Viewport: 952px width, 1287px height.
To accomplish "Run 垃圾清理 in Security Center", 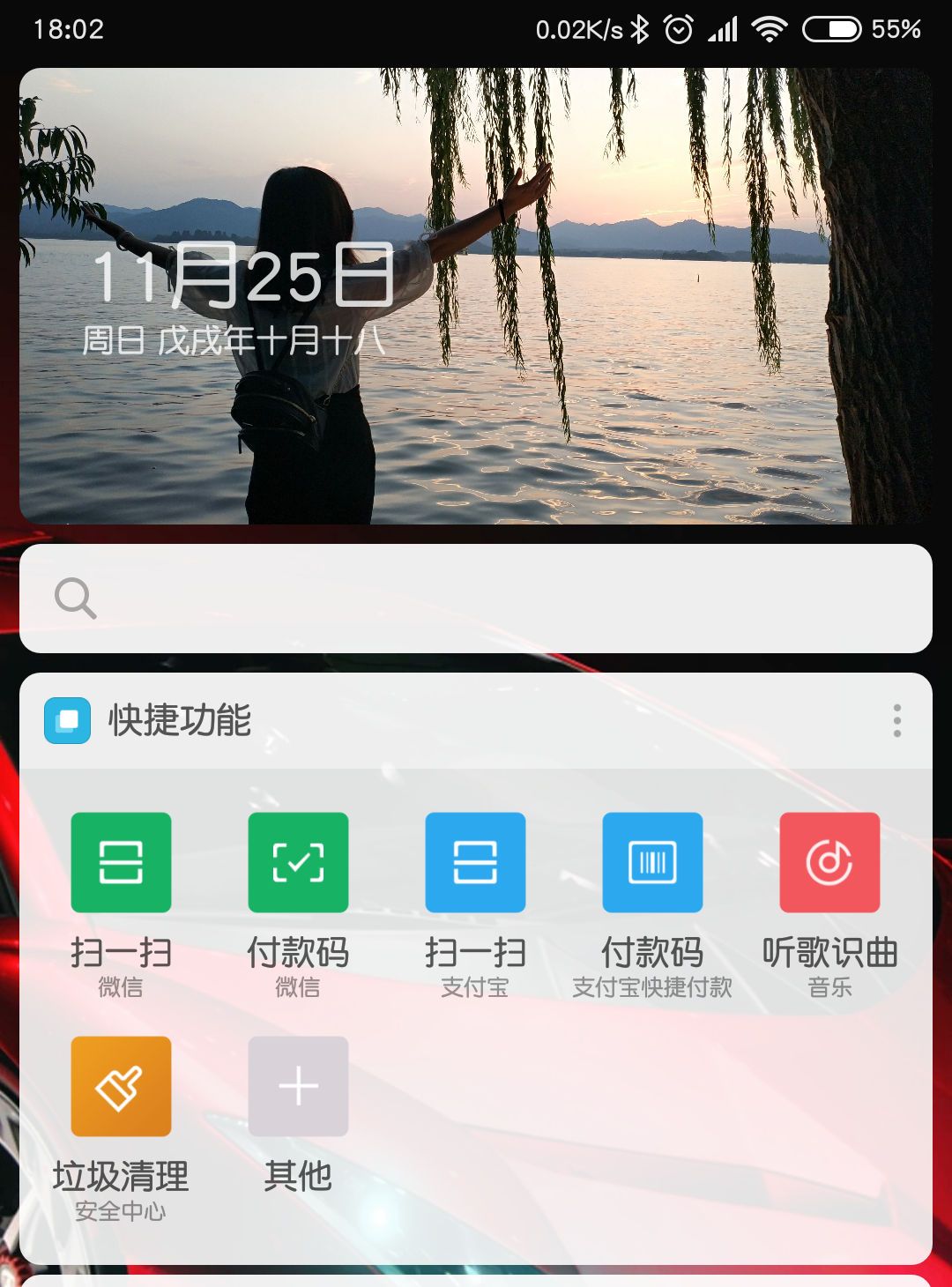I will pyautogui.click(x=121, y=1086).
